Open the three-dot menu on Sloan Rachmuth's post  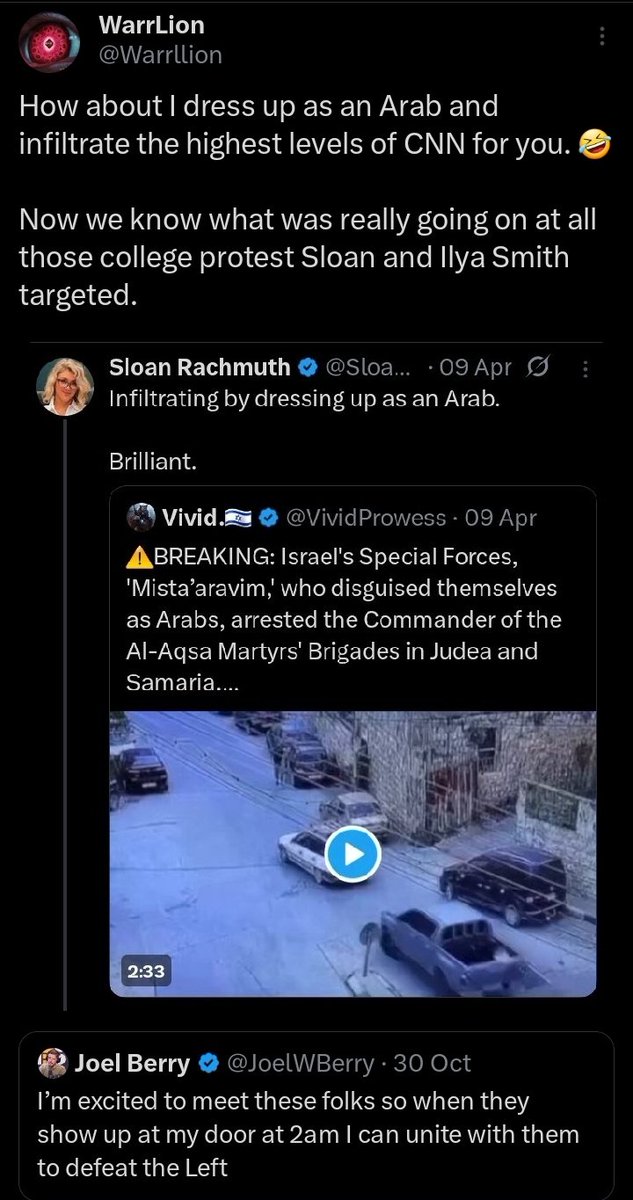[586, 368]
